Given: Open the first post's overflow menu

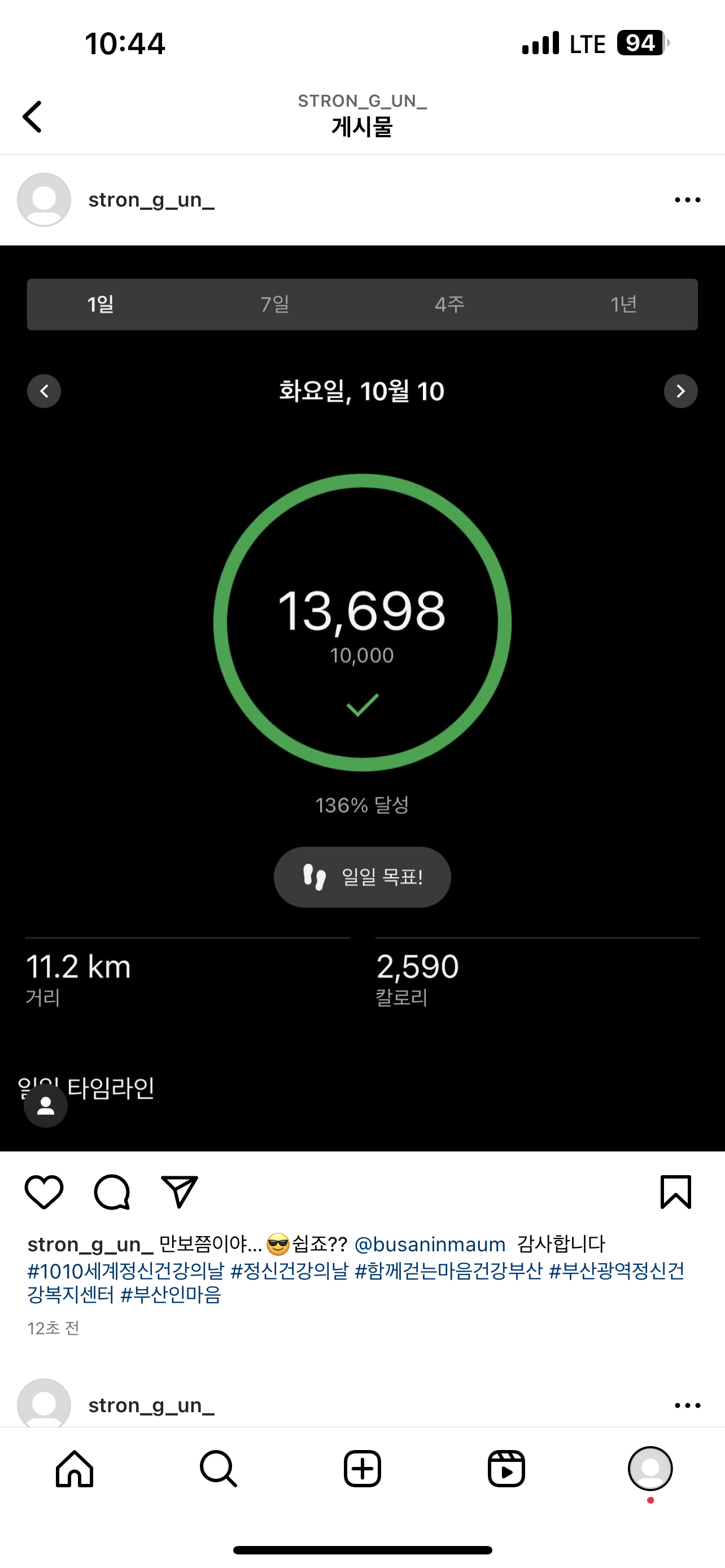Looking at the screenshot, I should pyautogui.click(x=687, y=200).
